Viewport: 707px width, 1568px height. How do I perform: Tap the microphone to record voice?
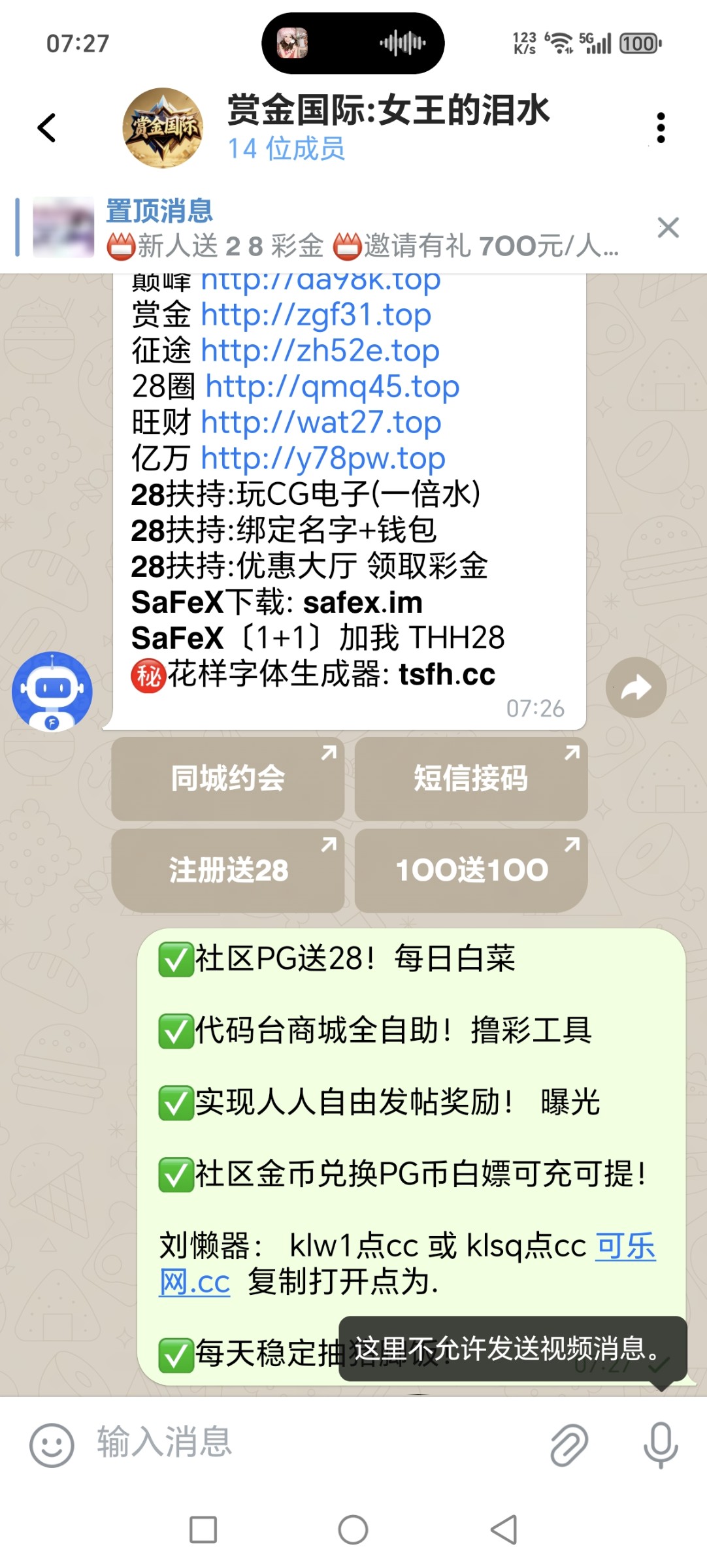click(x=660, y=1445)
